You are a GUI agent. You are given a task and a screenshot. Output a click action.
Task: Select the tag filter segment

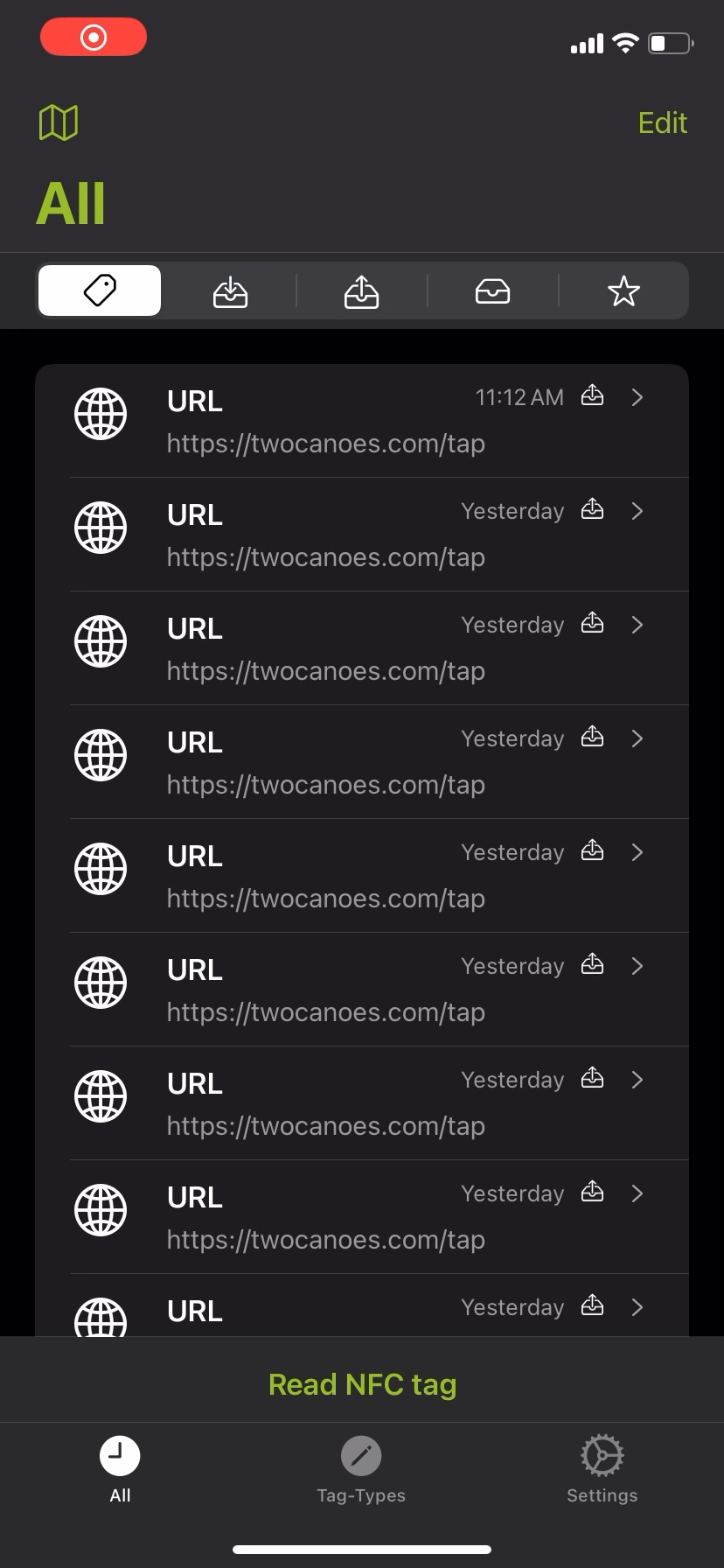(100, 290)
